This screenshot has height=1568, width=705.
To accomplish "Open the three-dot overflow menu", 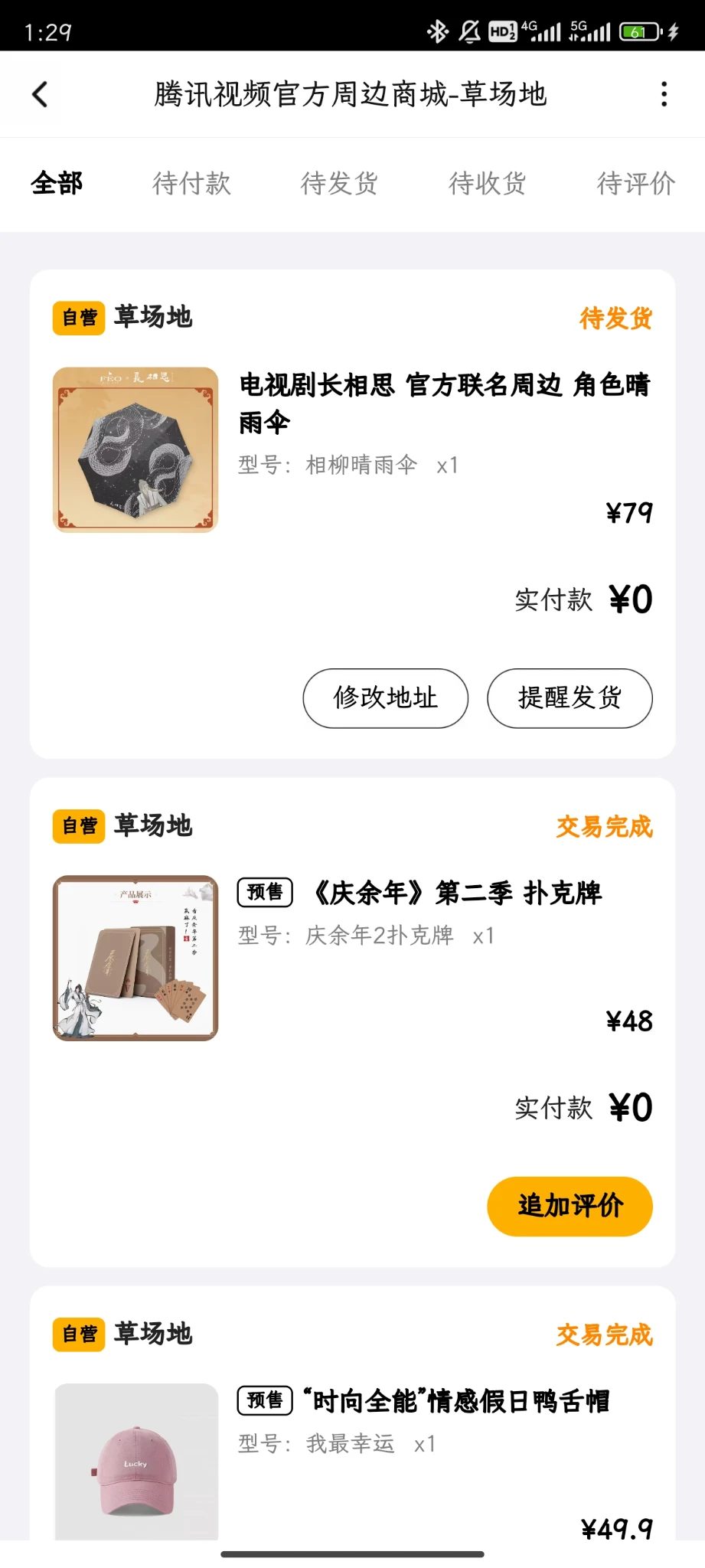I will coord(664,95).
